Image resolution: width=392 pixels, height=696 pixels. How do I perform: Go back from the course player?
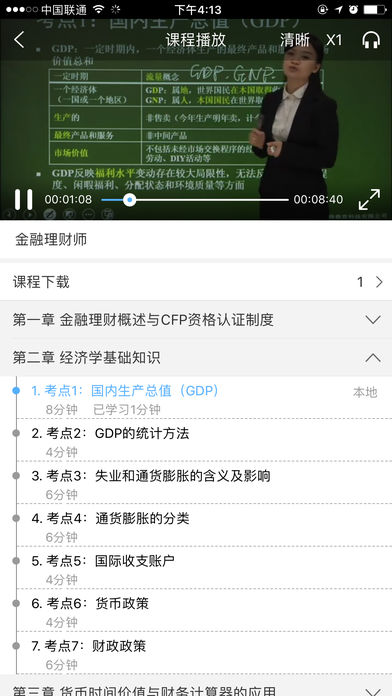(19, 40)
